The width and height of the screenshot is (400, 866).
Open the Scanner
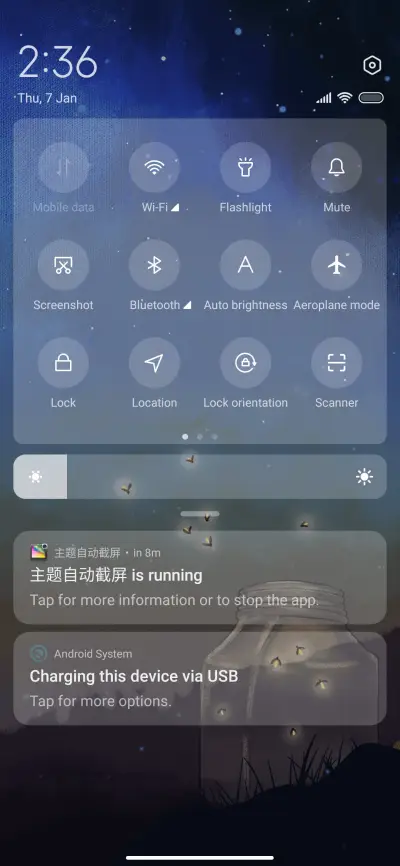click(x=336, y=363)
